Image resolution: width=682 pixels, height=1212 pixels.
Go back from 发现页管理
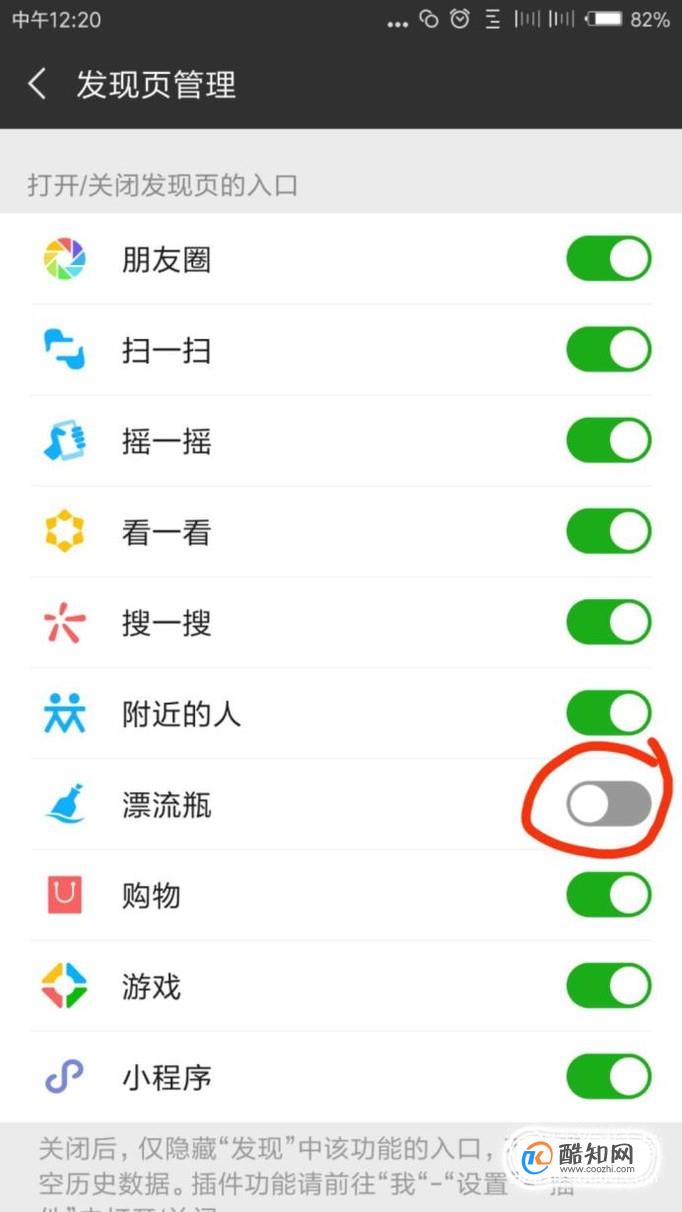pos(37,84)
